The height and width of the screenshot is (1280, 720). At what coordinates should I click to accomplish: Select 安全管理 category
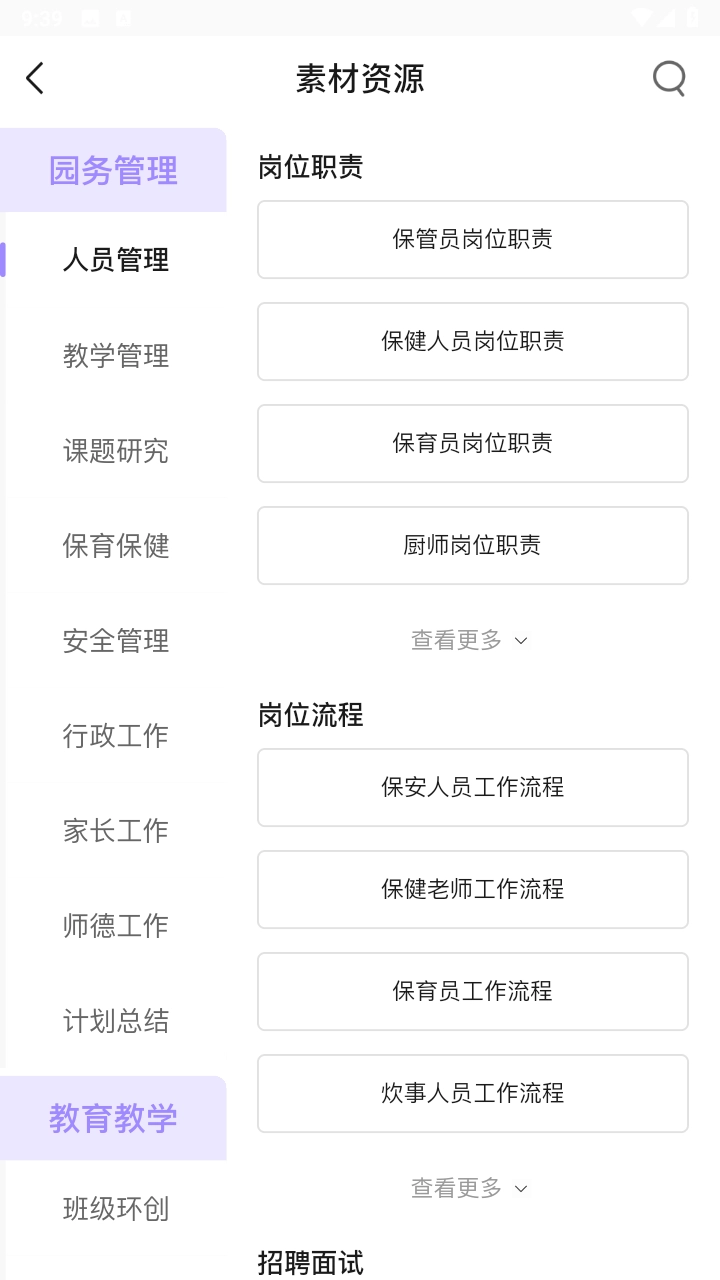tap(116, 641)
